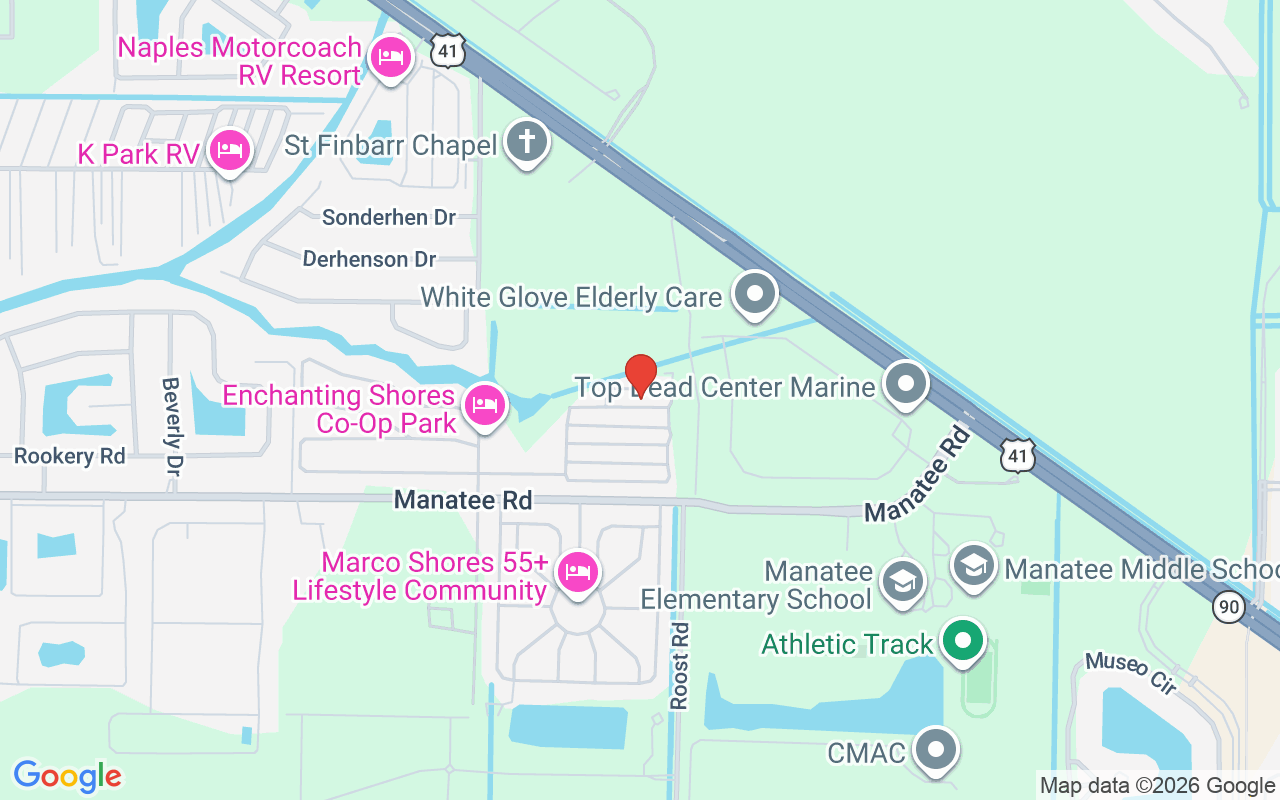Open Naples Motorcoach RV Resort pin

(x=389, y=57)
